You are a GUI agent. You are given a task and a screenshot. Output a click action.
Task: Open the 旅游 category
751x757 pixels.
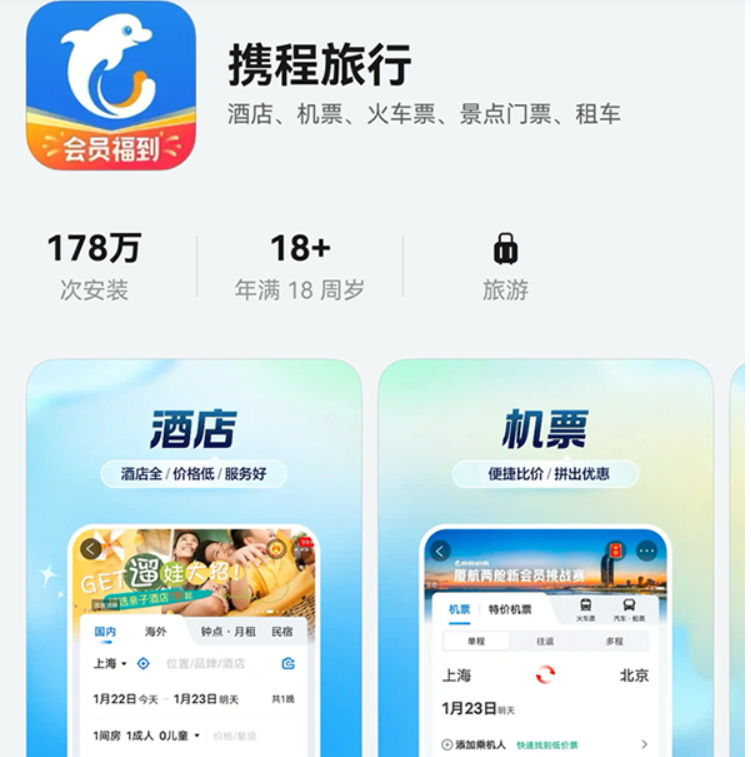505,267
